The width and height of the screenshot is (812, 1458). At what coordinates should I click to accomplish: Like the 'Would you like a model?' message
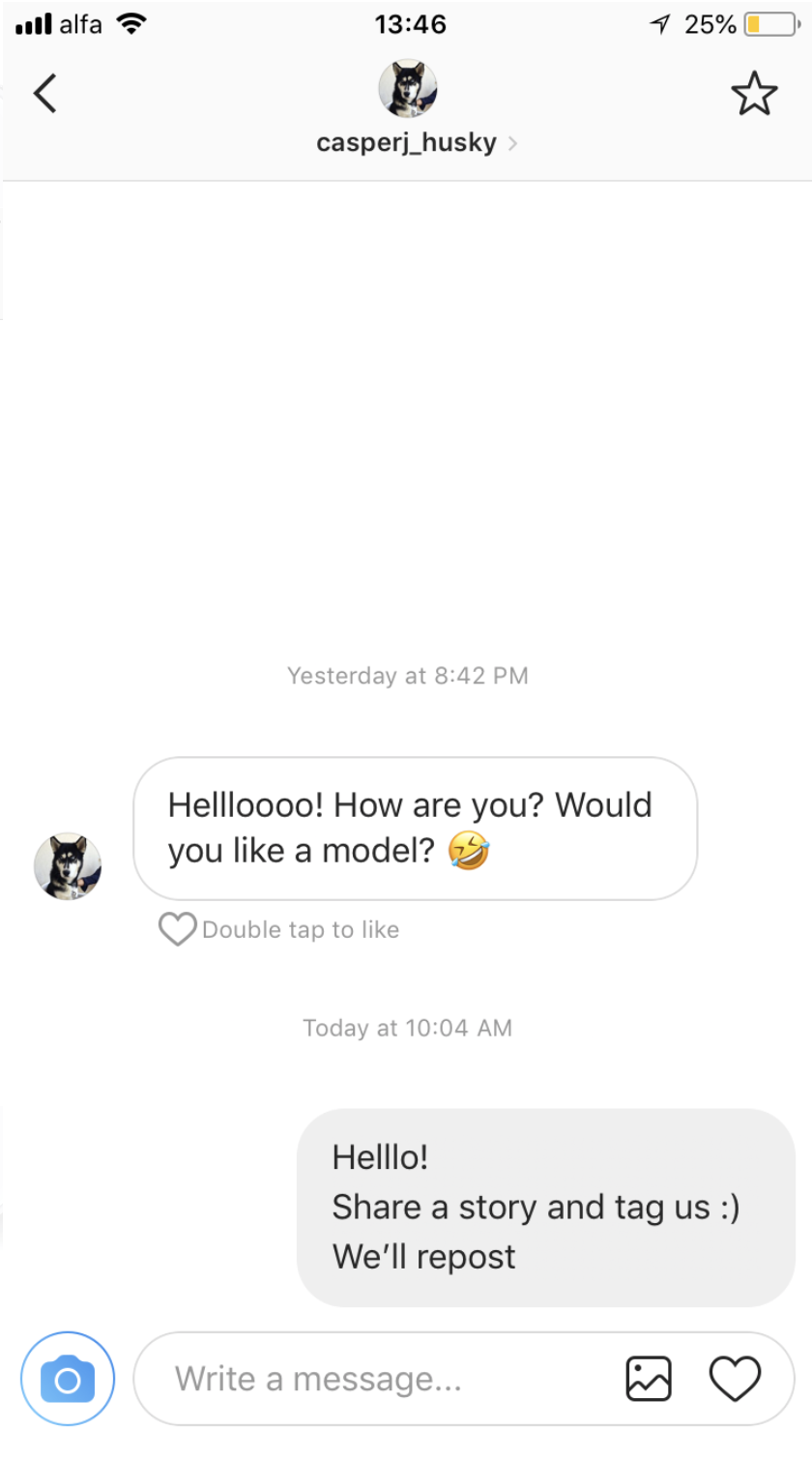click(x=178, y=929)
